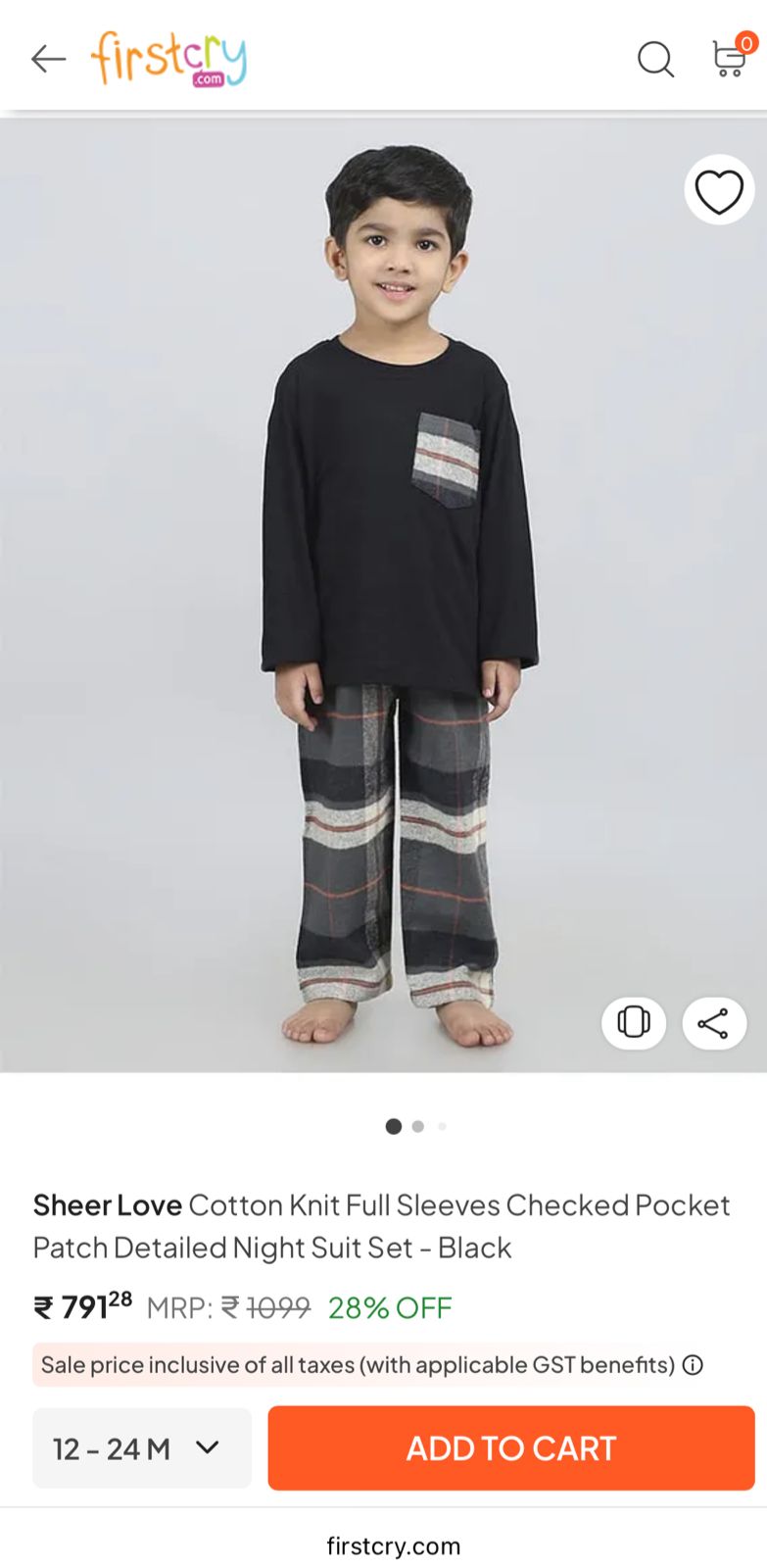
Task: Jump to second image via page indicator
Action: 418,1126
